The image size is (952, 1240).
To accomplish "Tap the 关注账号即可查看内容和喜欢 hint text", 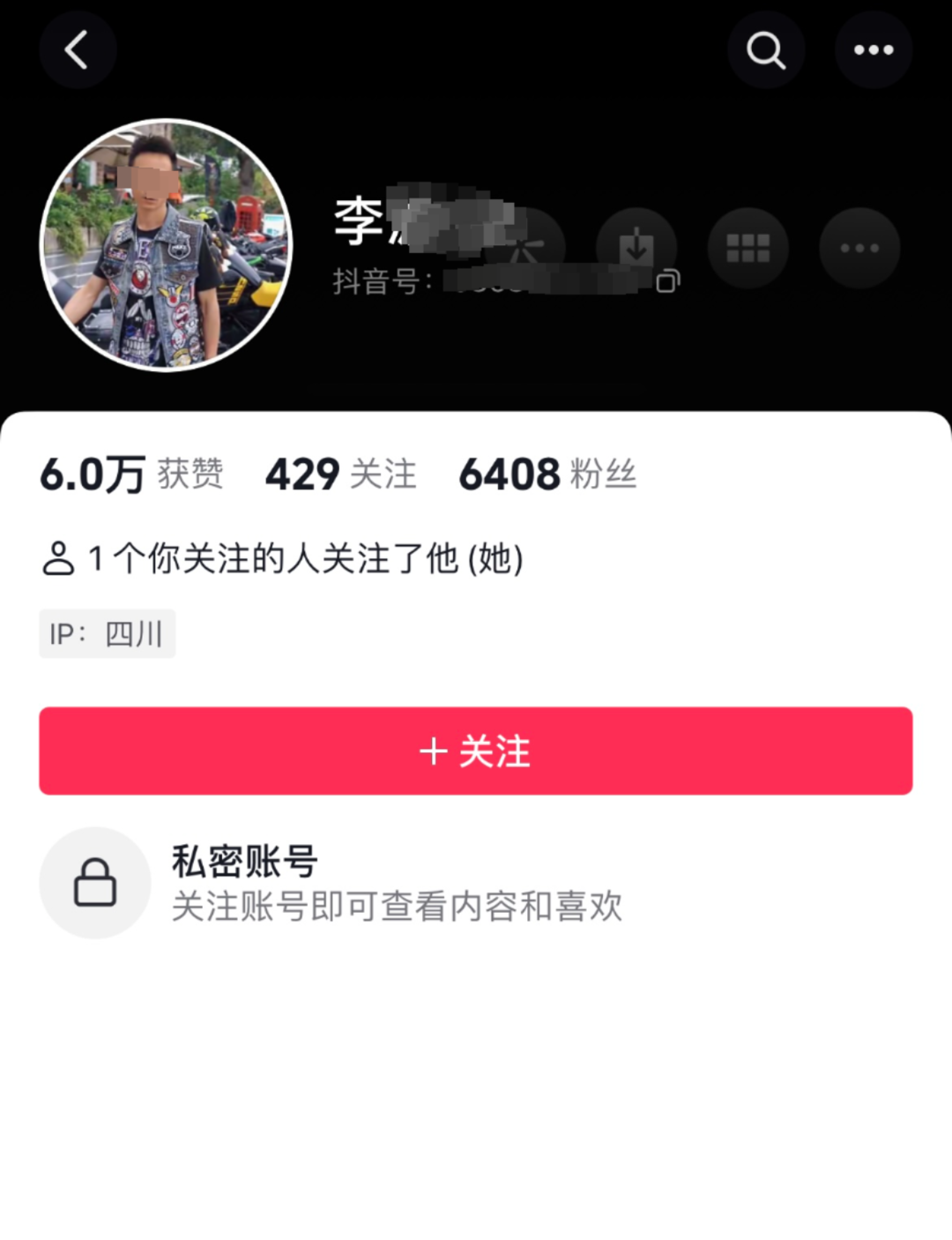I will (397, 907).
